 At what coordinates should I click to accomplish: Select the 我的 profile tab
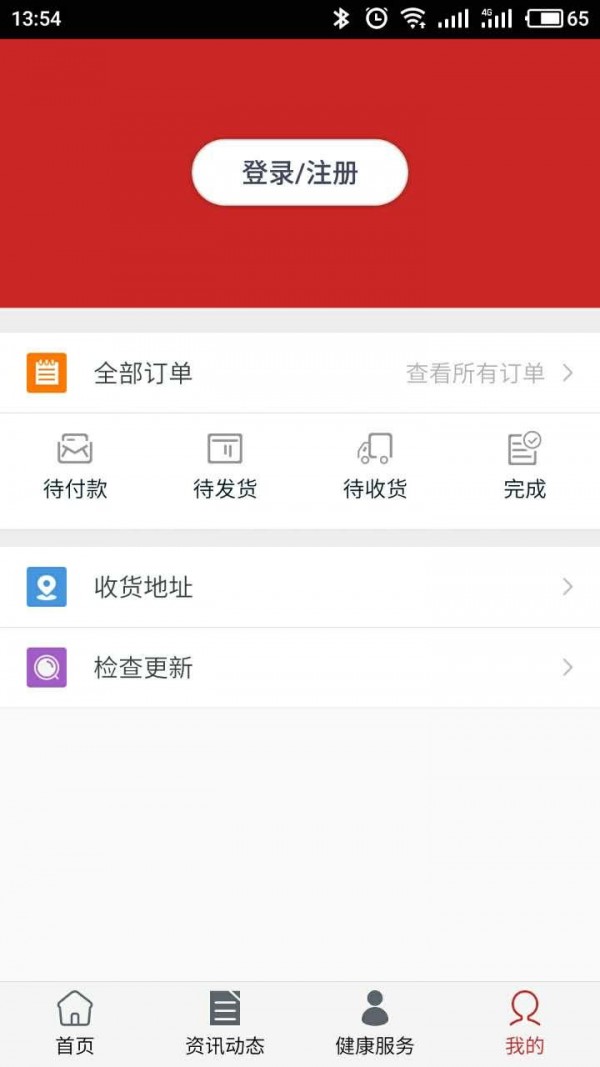click(524, 1023)
